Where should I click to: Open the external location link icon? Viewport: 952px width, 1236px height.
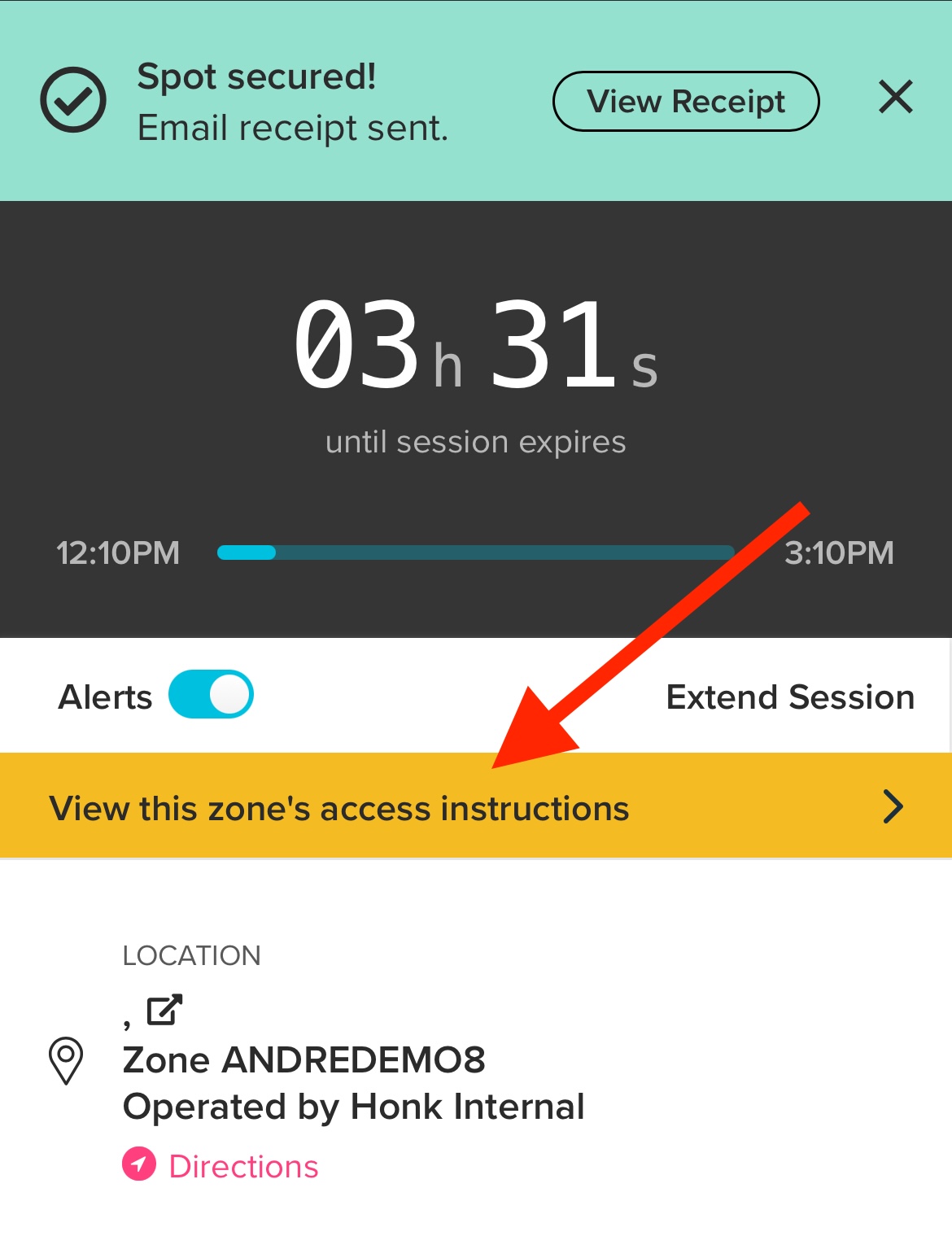[164, 1010]
